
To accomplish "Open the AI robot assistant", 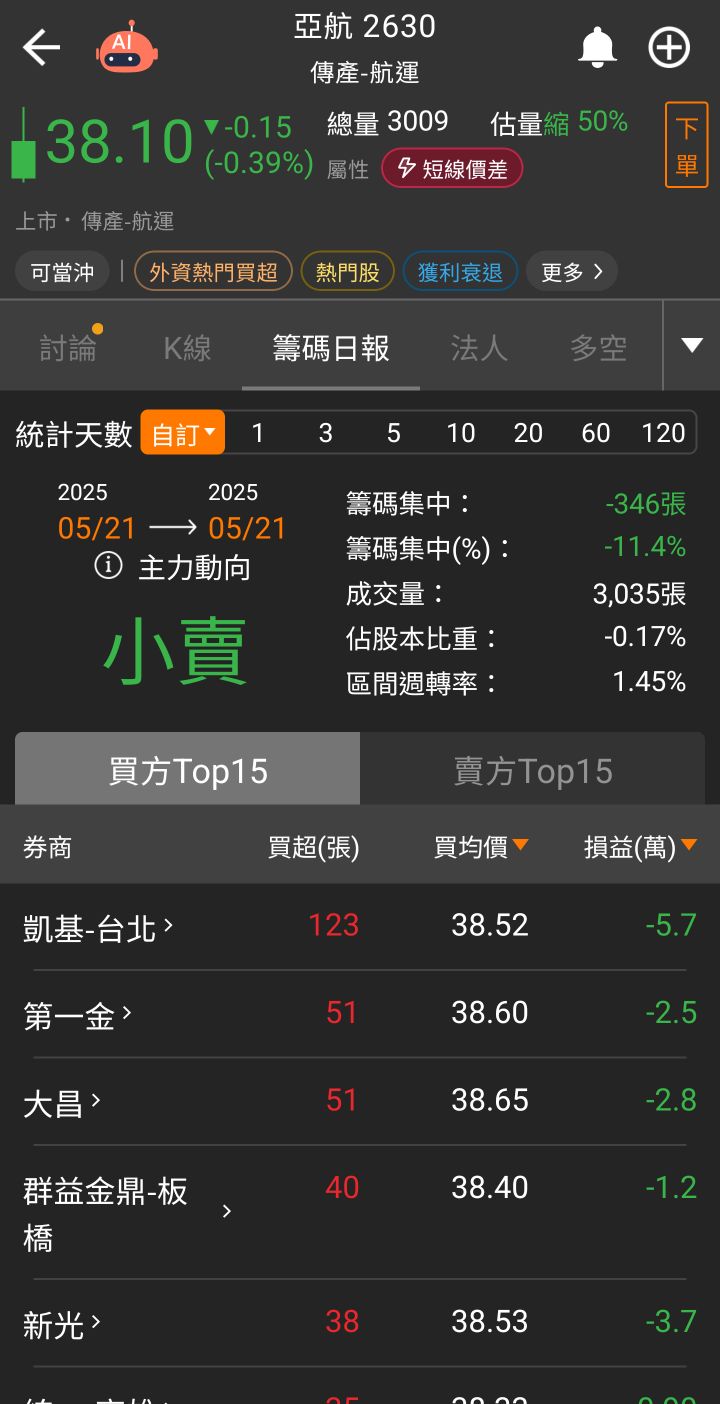I will [x=127, y=47].
